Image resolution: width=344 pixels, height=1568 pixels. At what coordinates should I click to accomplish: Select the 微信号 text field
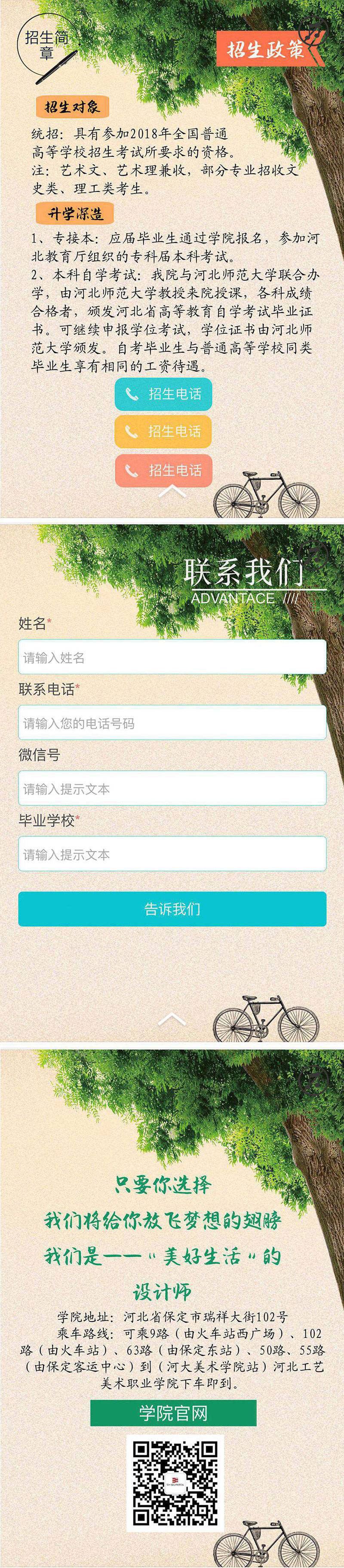tap(172, 789)
